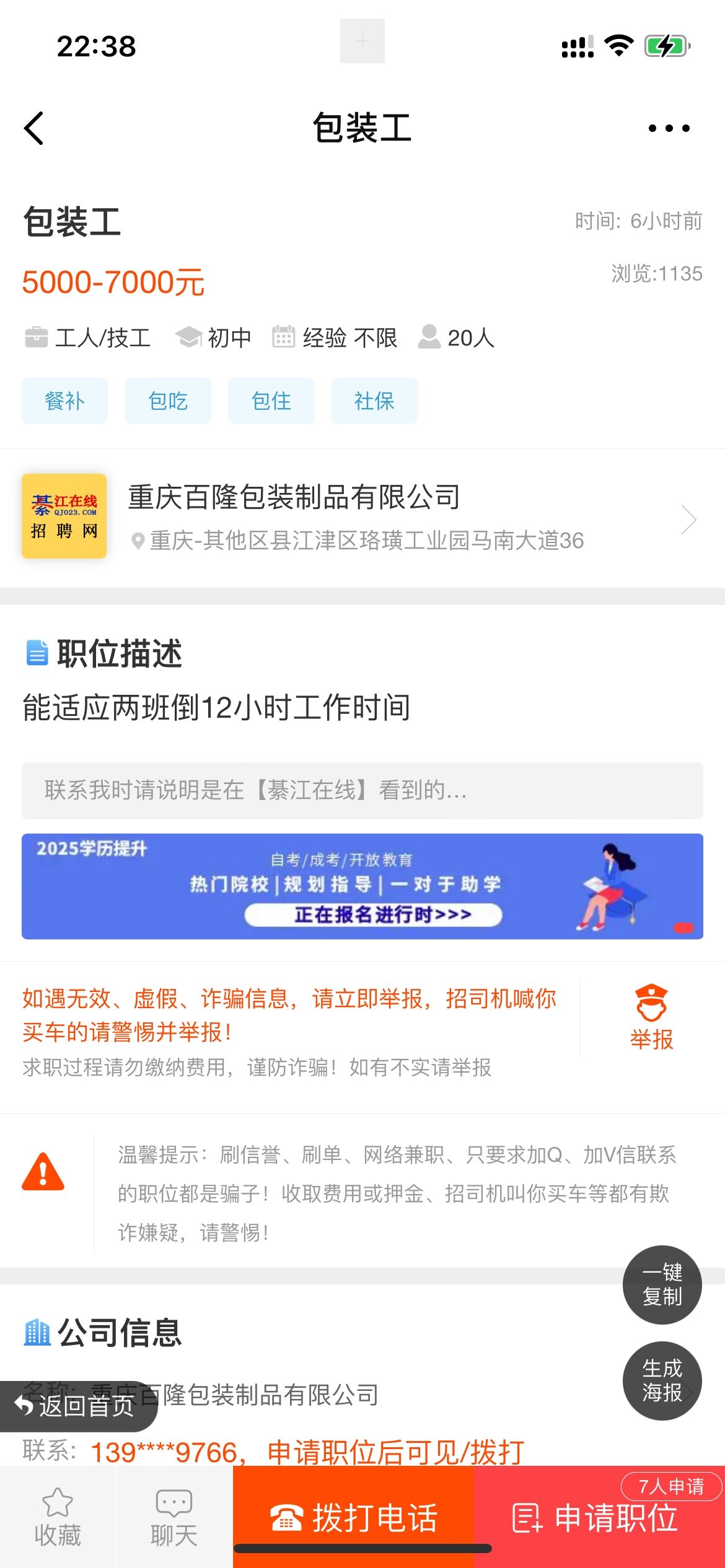Generate a poster with 生成海报

(662, 1380)
